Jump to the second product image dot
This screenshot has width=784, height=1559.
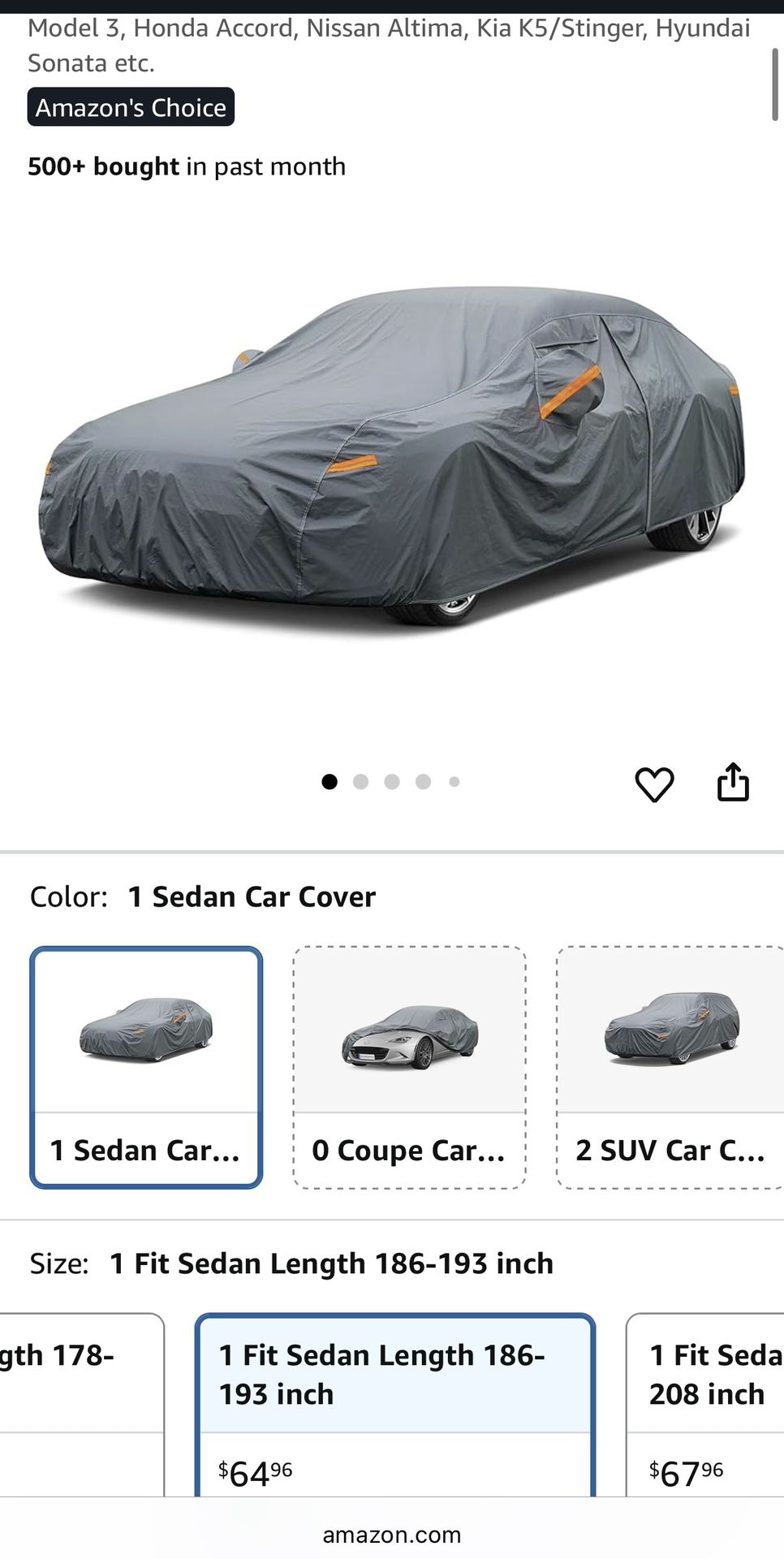click(x=361, y=782)
